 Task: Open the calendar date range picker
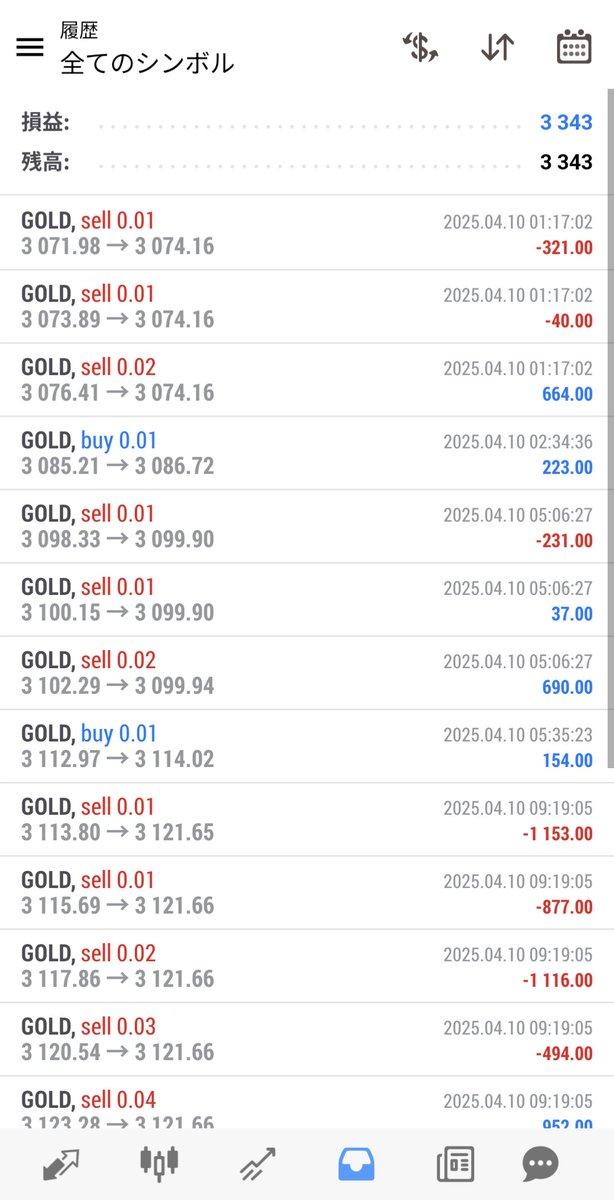[574, 47]
